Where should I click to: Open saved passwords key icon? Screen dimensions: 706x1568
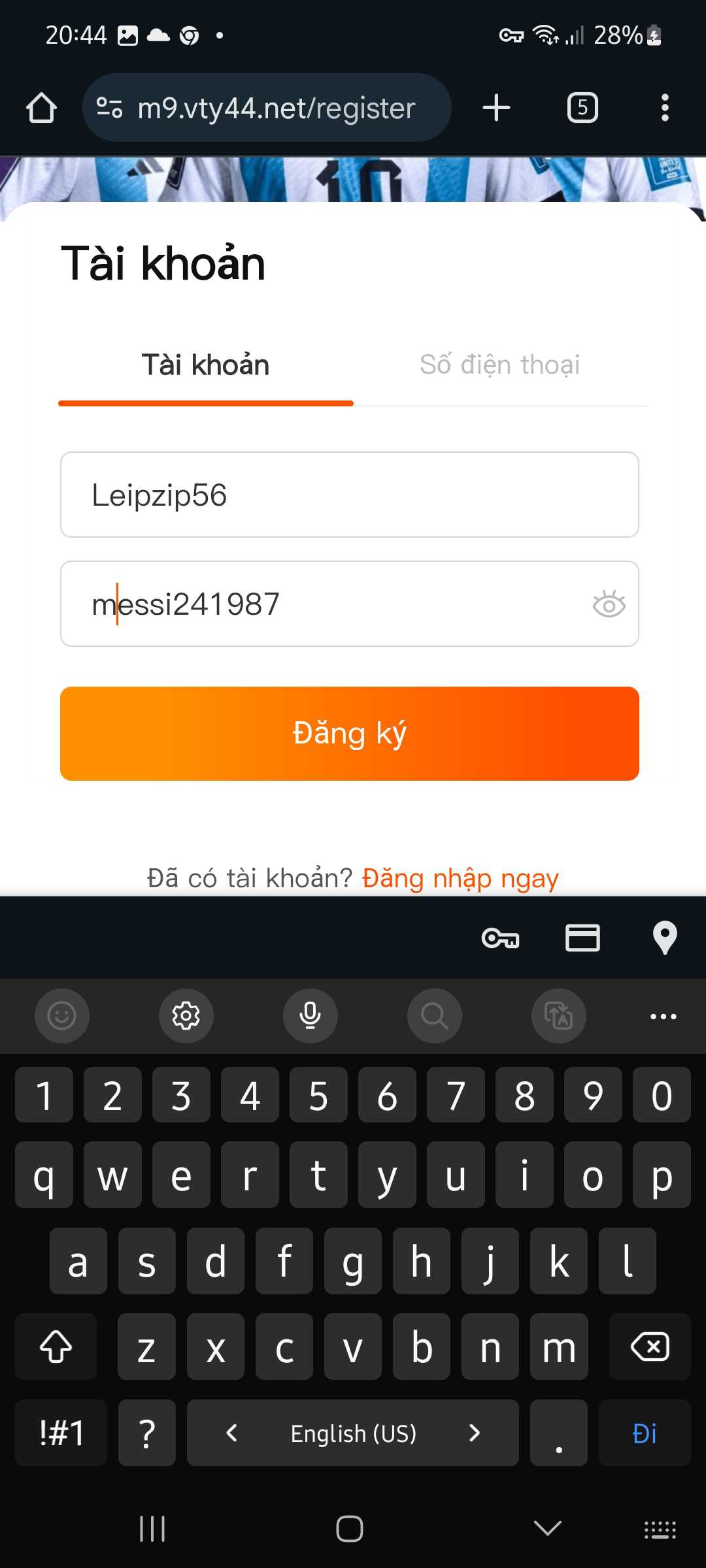tap(500, 938)
